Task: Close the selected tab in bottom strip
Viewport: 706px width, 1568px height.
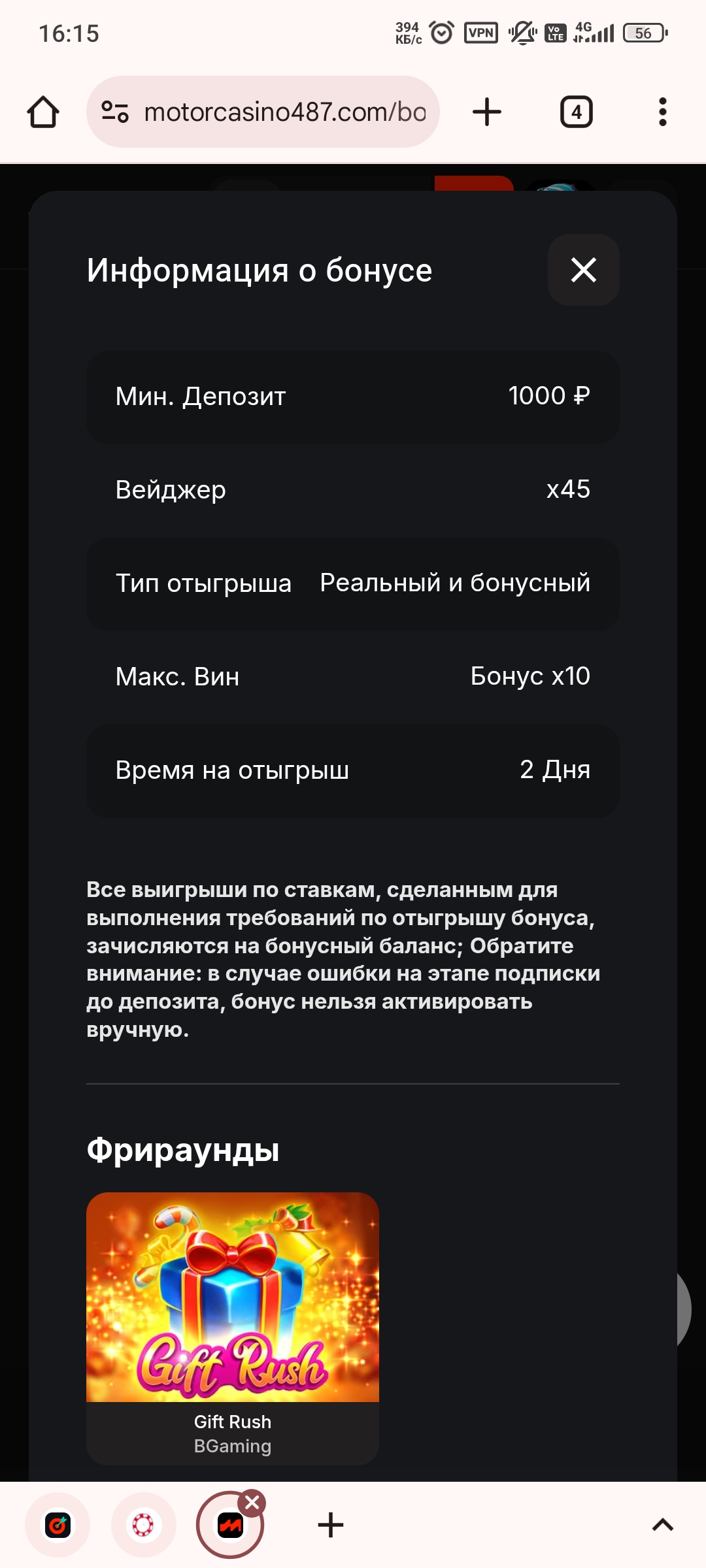Action: [x=252, y=1503]
